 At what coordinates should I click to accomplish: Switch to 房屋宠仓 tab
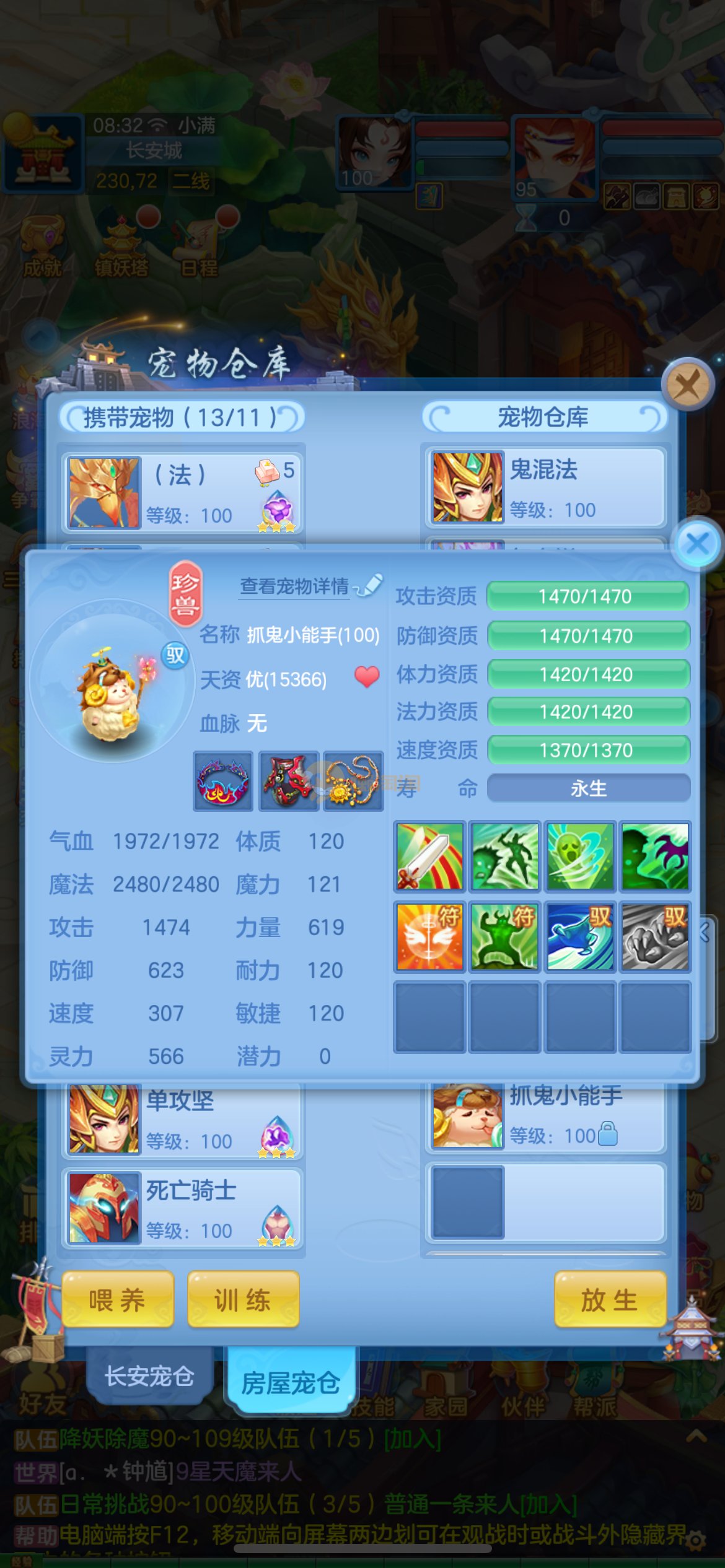point(291,1382)
